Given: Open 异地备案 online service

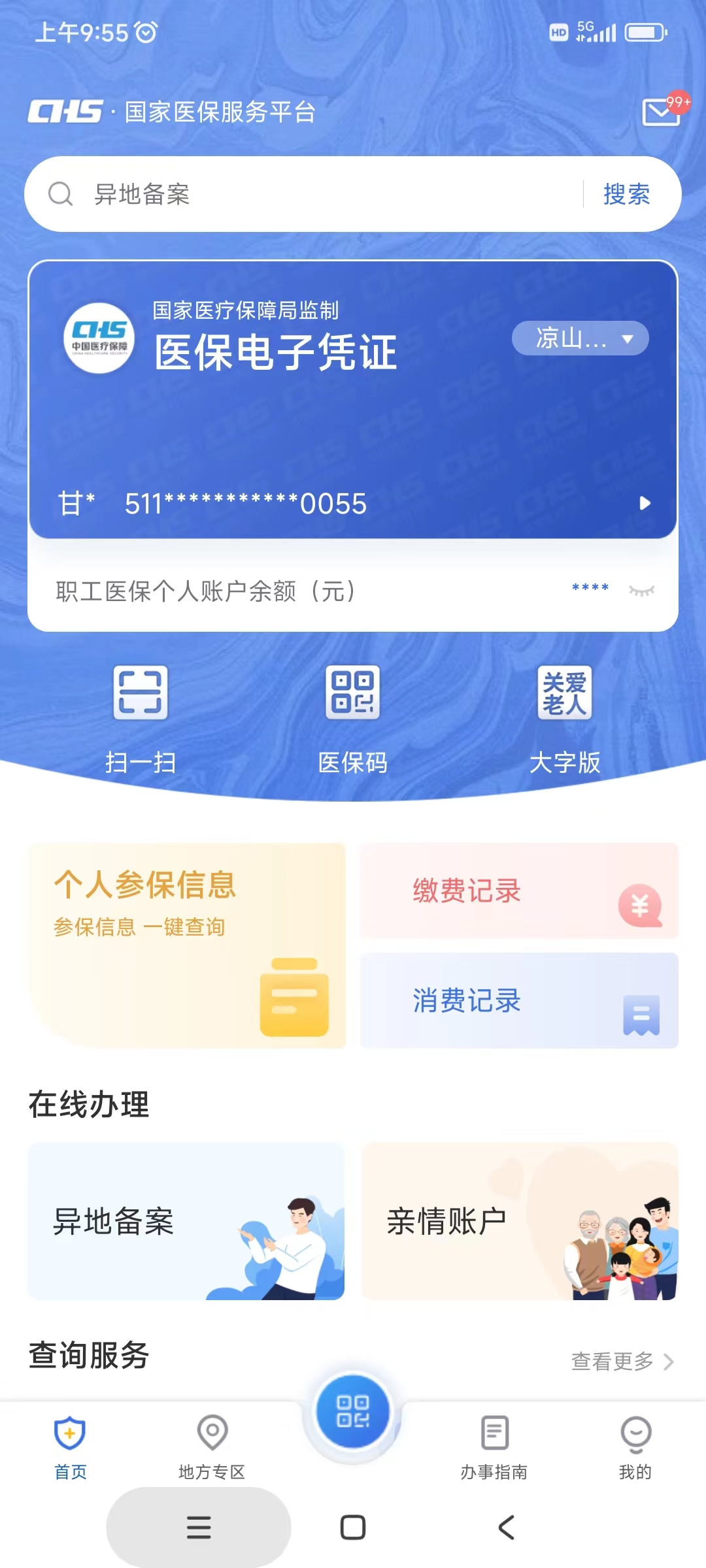Looking at the screenshot, I should tap(186, 1220).
